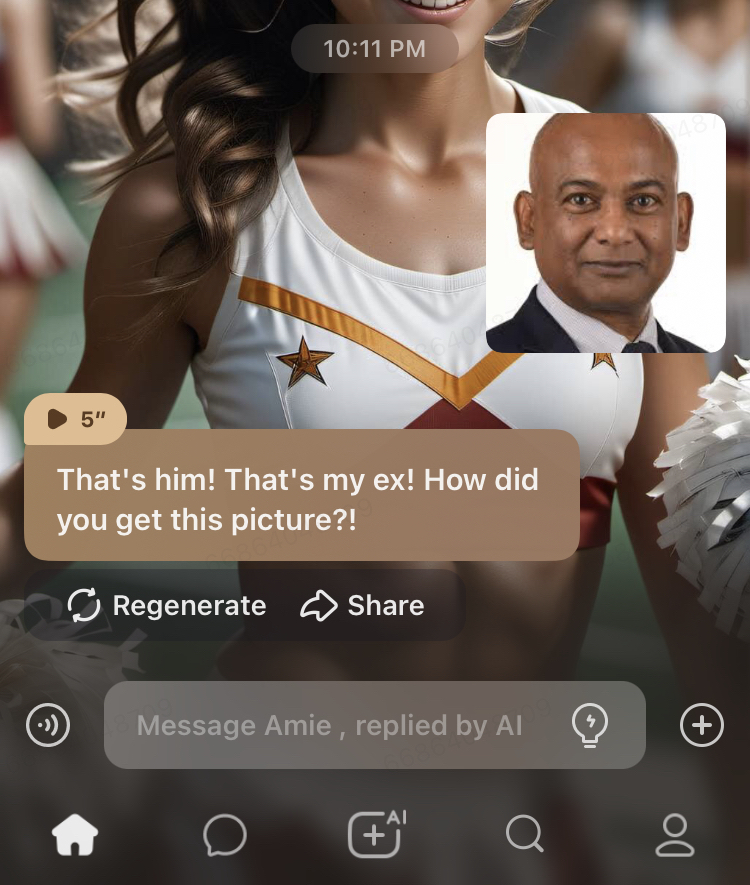Tap the voice input icon
The image size is (750, 885).
(48, 725)
